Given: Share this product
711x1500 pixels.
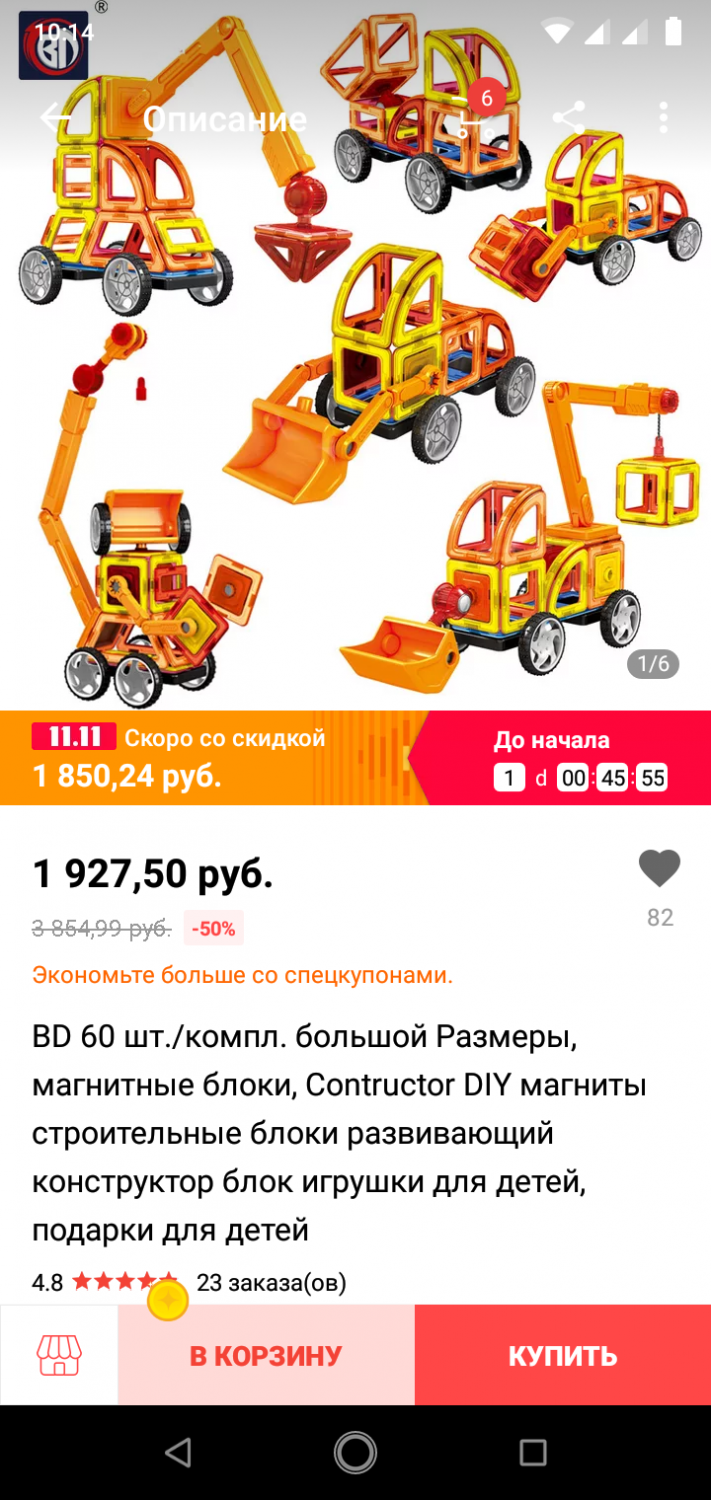Looking at the screenshot, I should click(568, 118).
